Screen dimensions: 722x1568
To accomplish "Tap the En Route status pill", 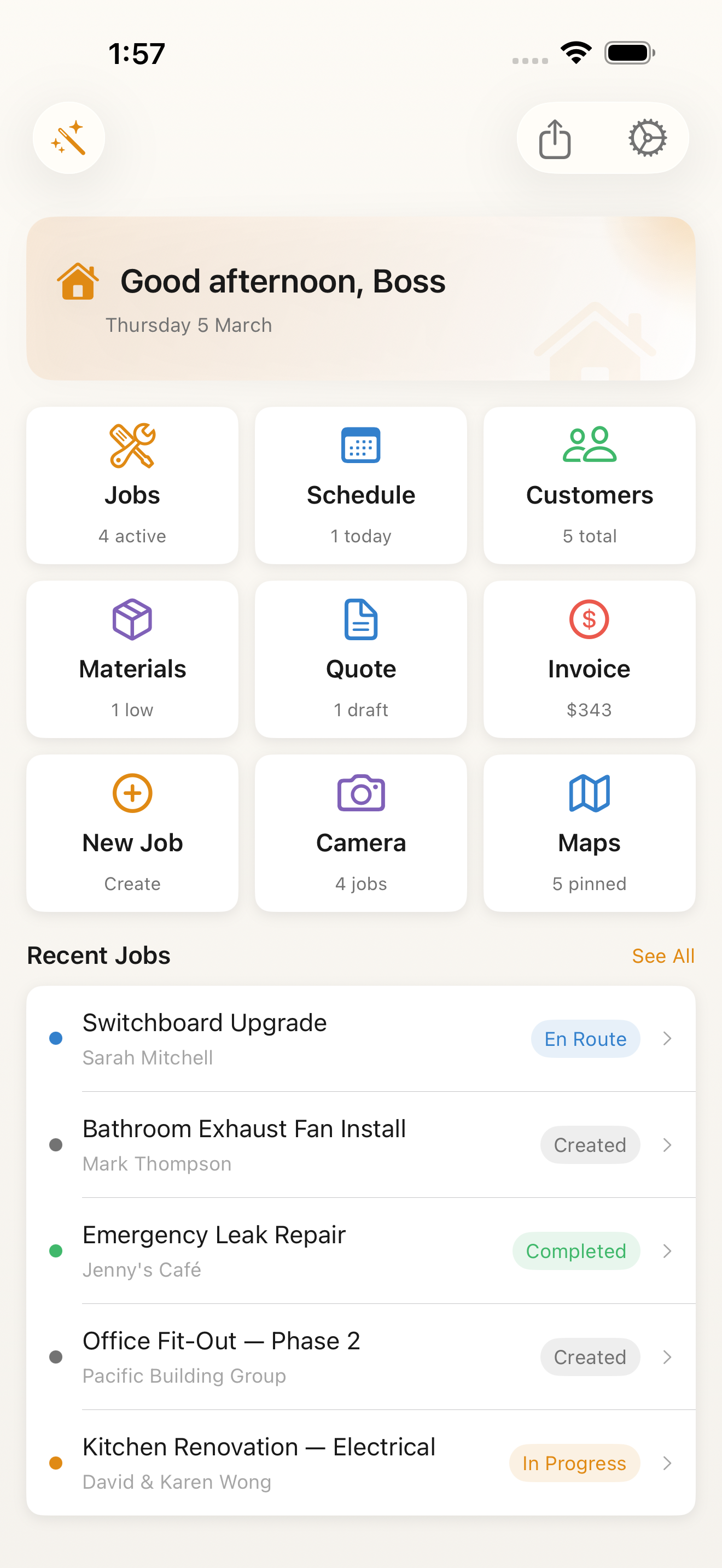I will click(585, 1038).
